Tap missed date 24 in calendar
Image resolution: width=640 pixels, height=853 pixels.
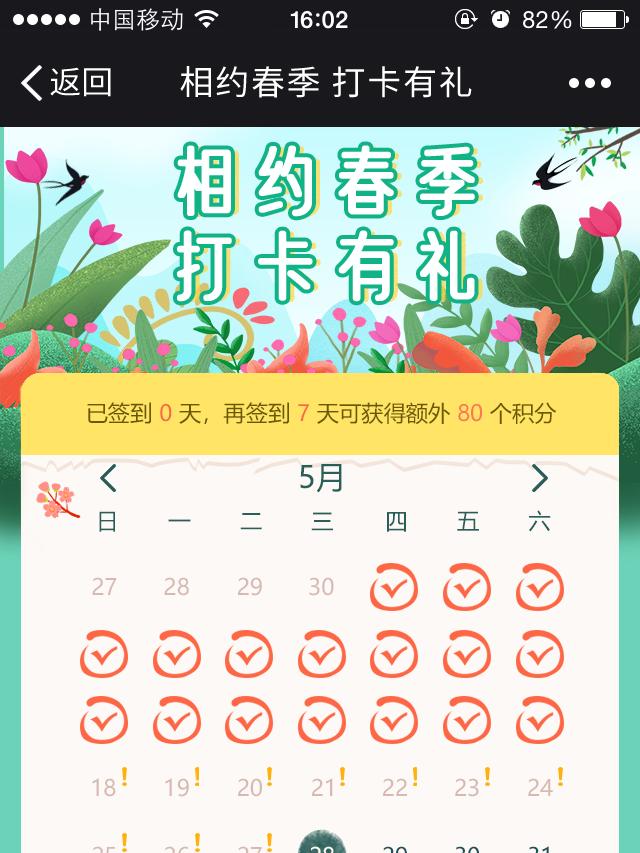pos(540,787)
